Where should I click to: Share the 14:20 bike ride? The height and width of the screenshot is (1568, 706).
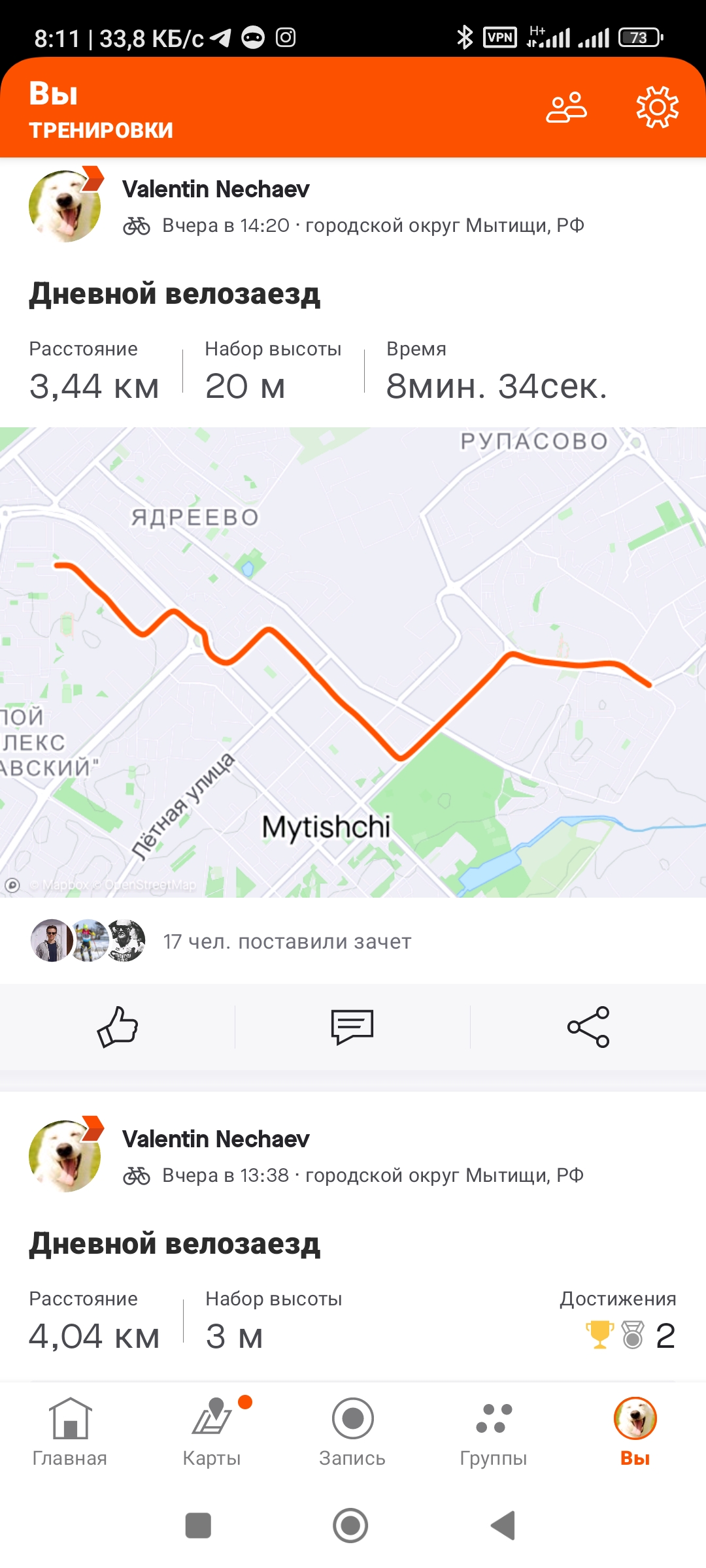pos(588,1027)
